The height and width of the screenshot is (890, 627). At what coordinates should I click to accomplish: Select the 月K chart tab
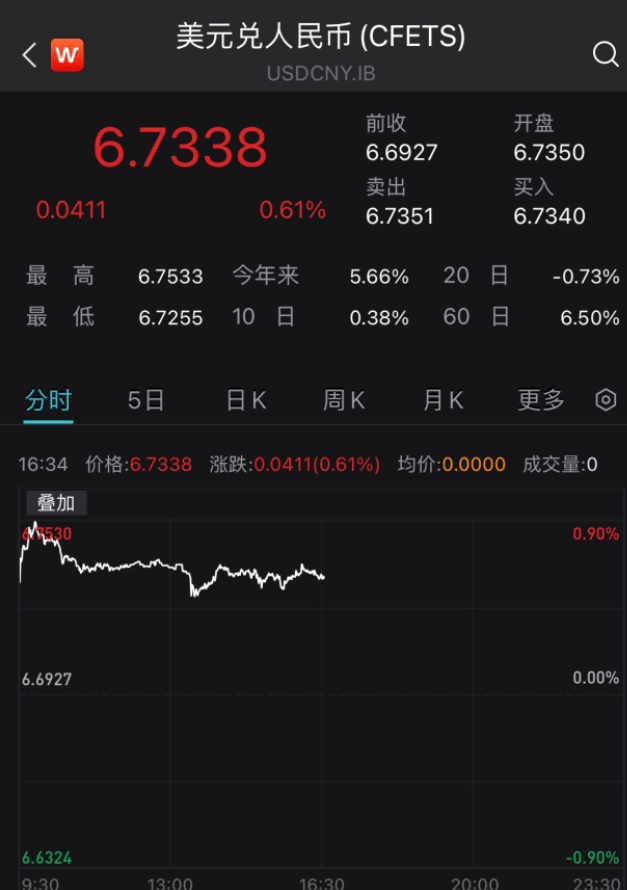pos(443,401)
